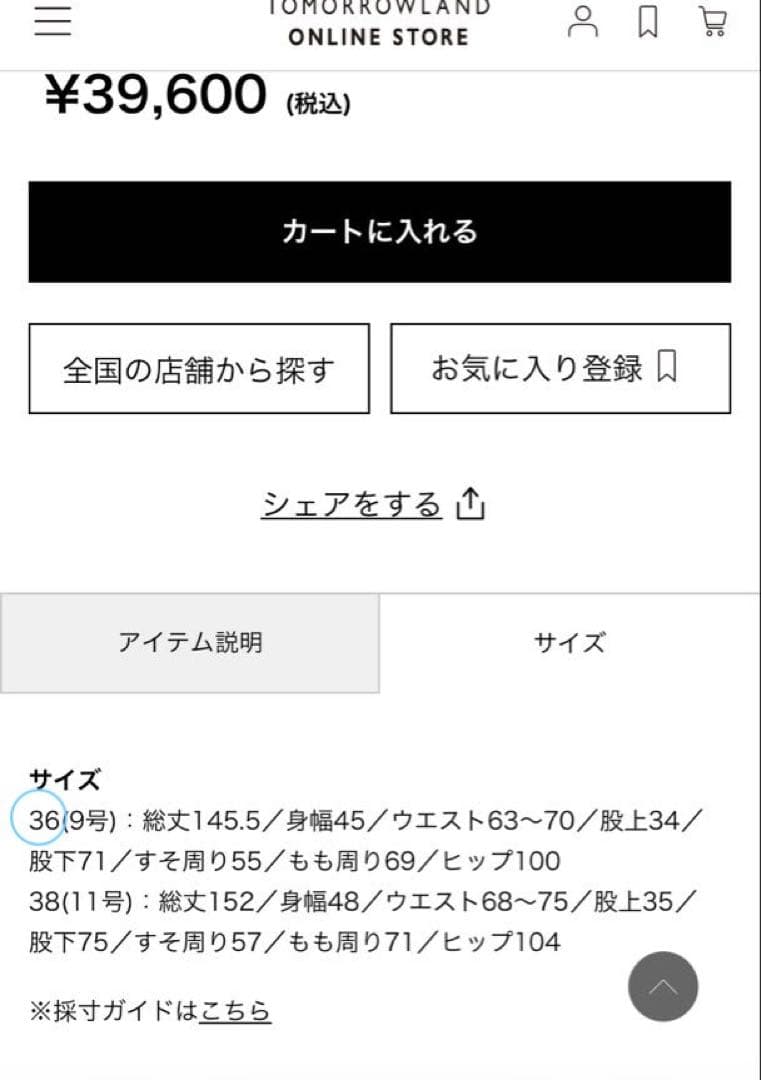Click the share arrow icon beside シェアをする
Viewport: 761px width, 1080px height.
470,503
